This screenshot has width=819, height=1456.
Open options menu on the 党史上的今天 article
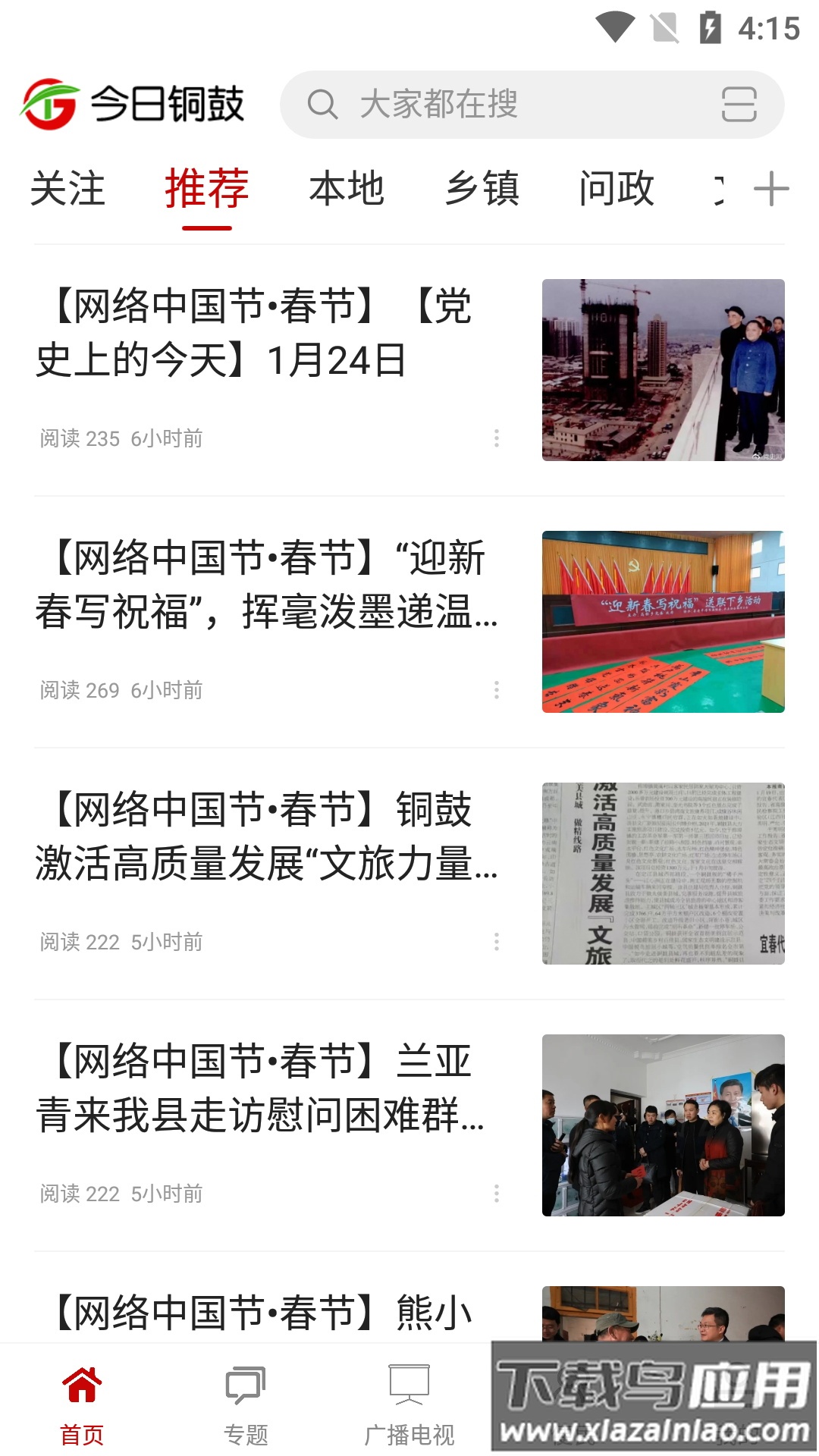click(x=497, y=438)
